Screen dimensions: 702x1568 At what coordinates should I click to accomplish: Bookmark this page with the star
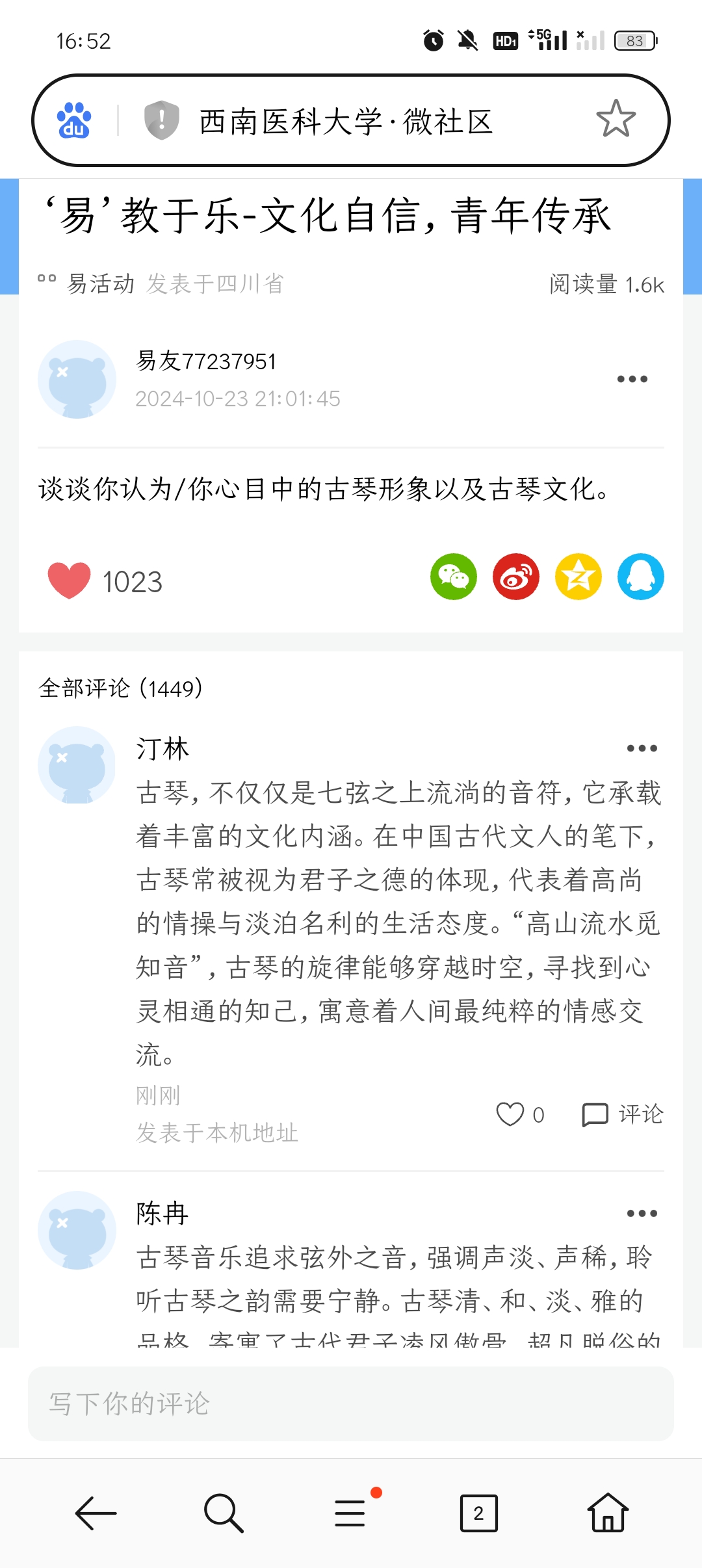tap(616, 120)
